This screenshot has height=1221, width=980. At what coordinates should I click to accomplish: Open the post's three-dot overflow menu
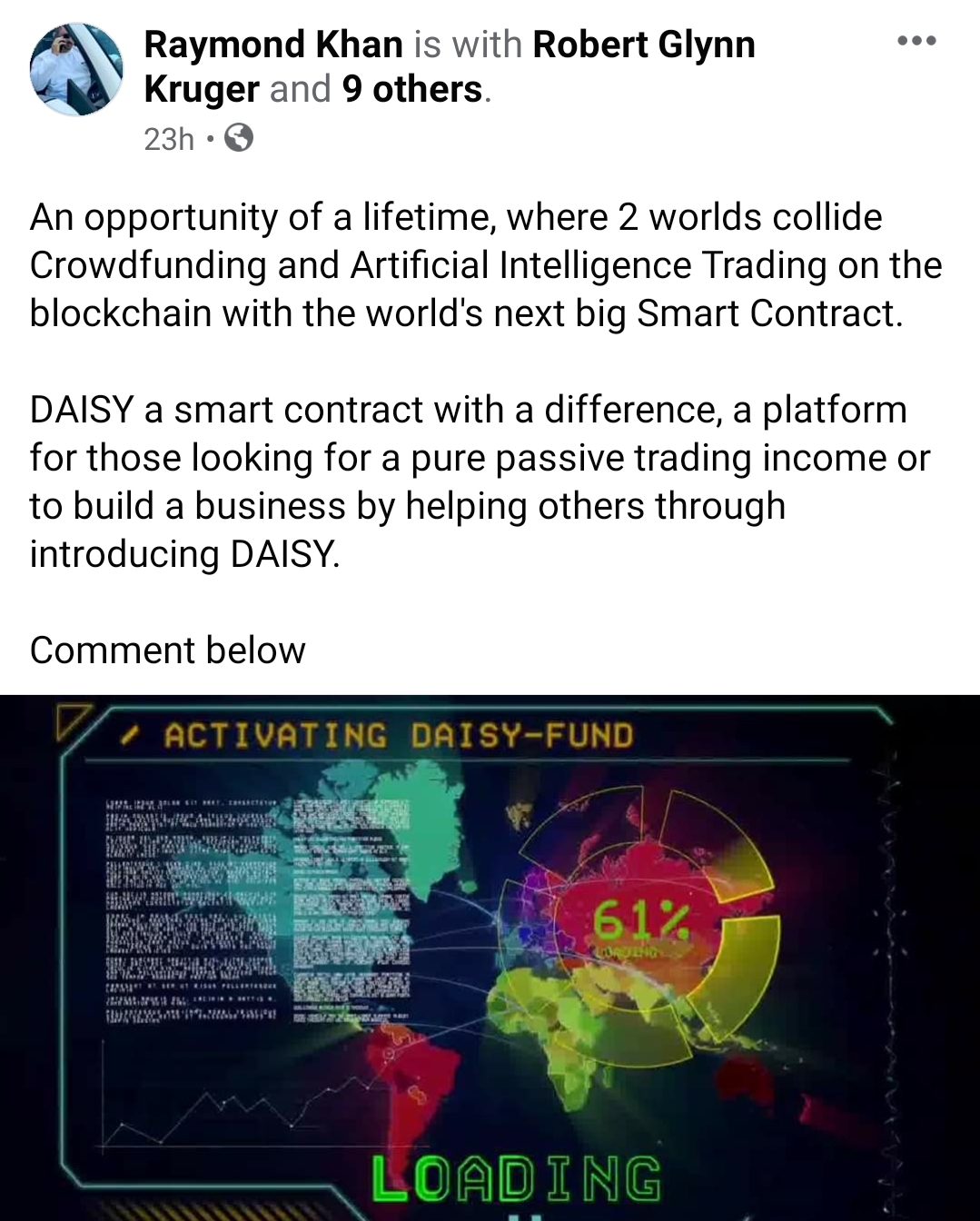click(x=916, y=42)
